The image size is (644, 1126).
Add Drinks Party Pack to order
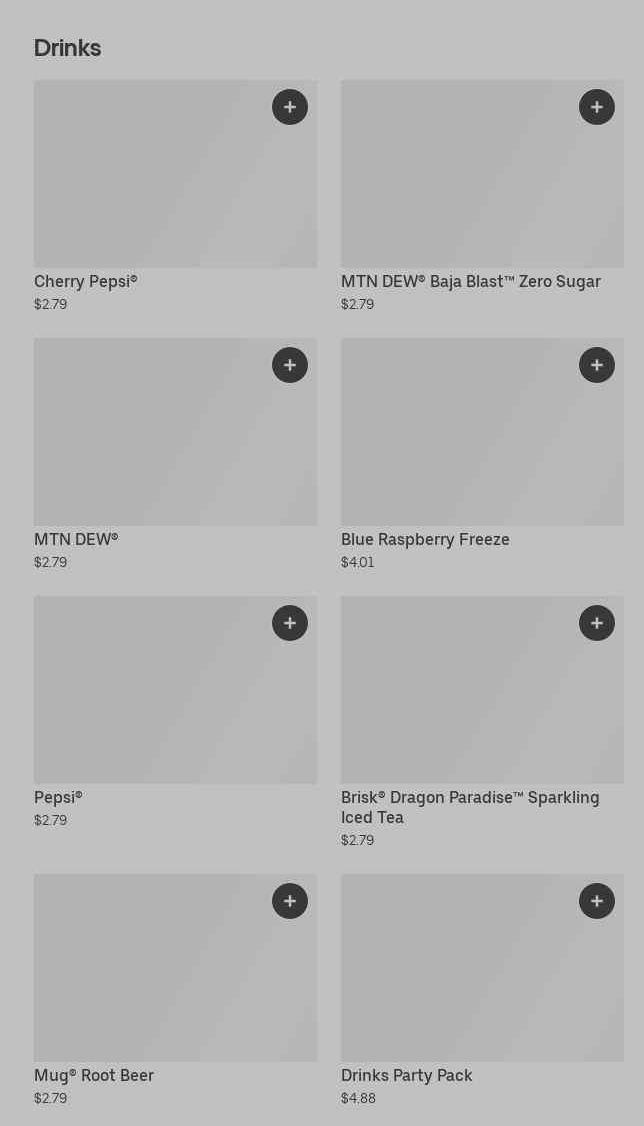pos(597,901)
